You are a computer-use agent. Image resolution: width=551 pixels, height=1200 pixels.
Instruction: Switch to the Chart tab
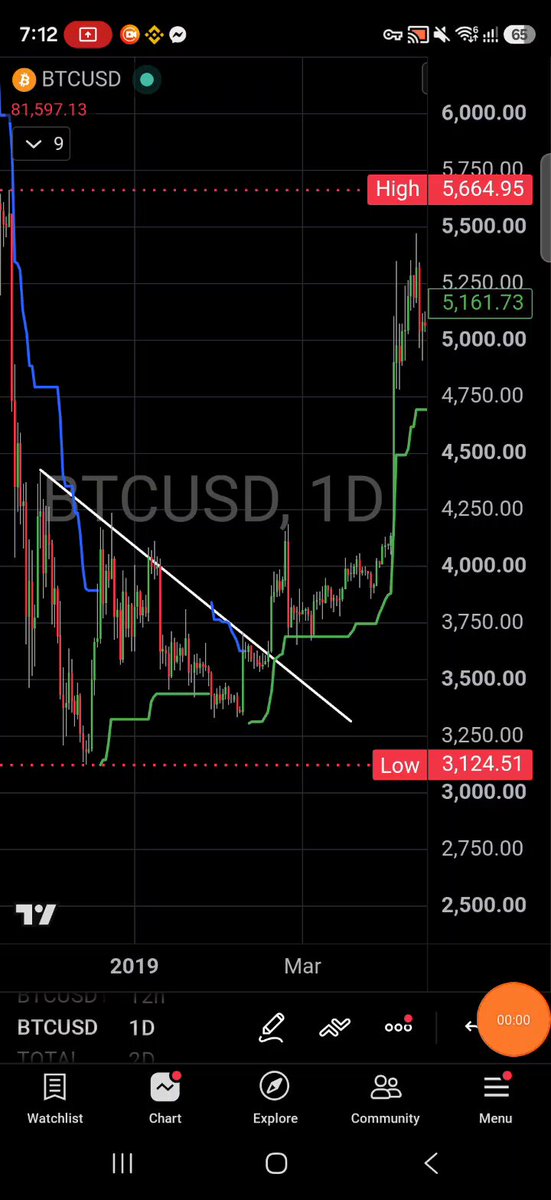click(165, 1099)
